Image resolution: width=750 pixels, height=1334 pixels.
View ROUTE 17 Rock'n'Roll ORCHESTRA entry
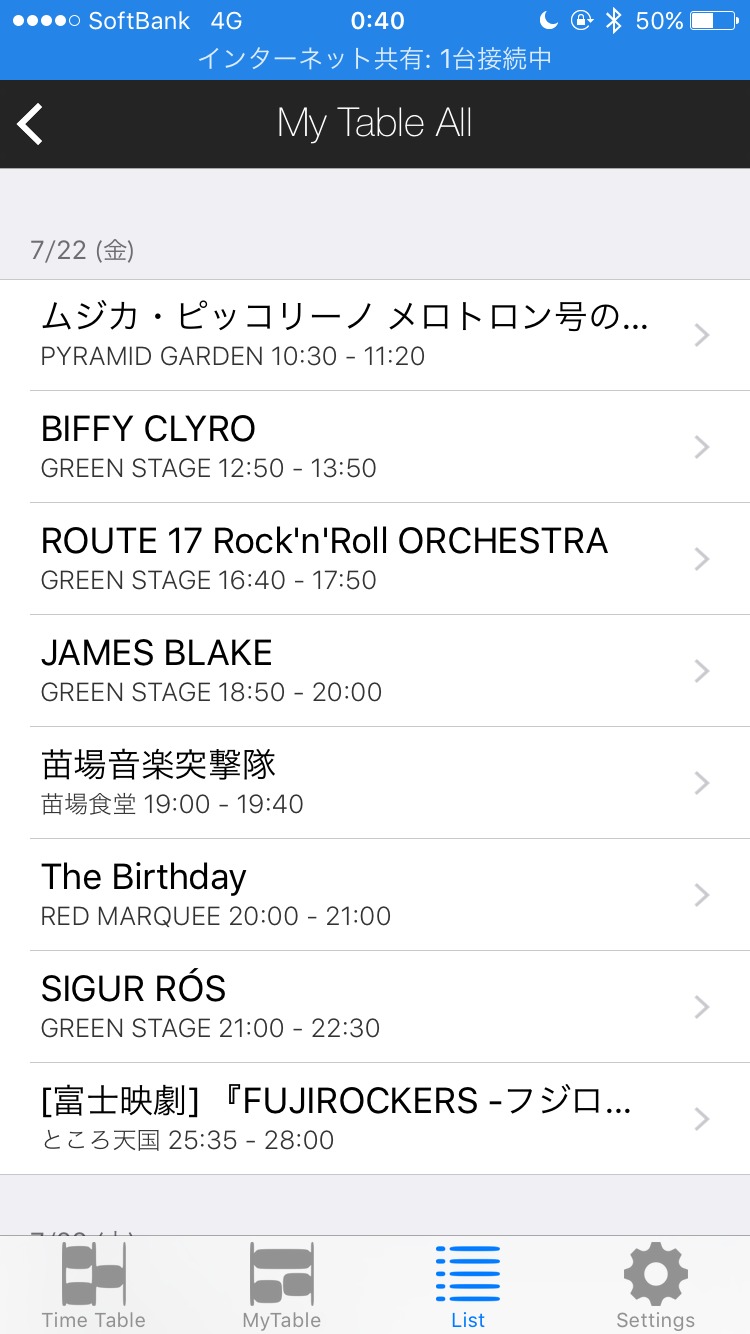click(375, 559)
